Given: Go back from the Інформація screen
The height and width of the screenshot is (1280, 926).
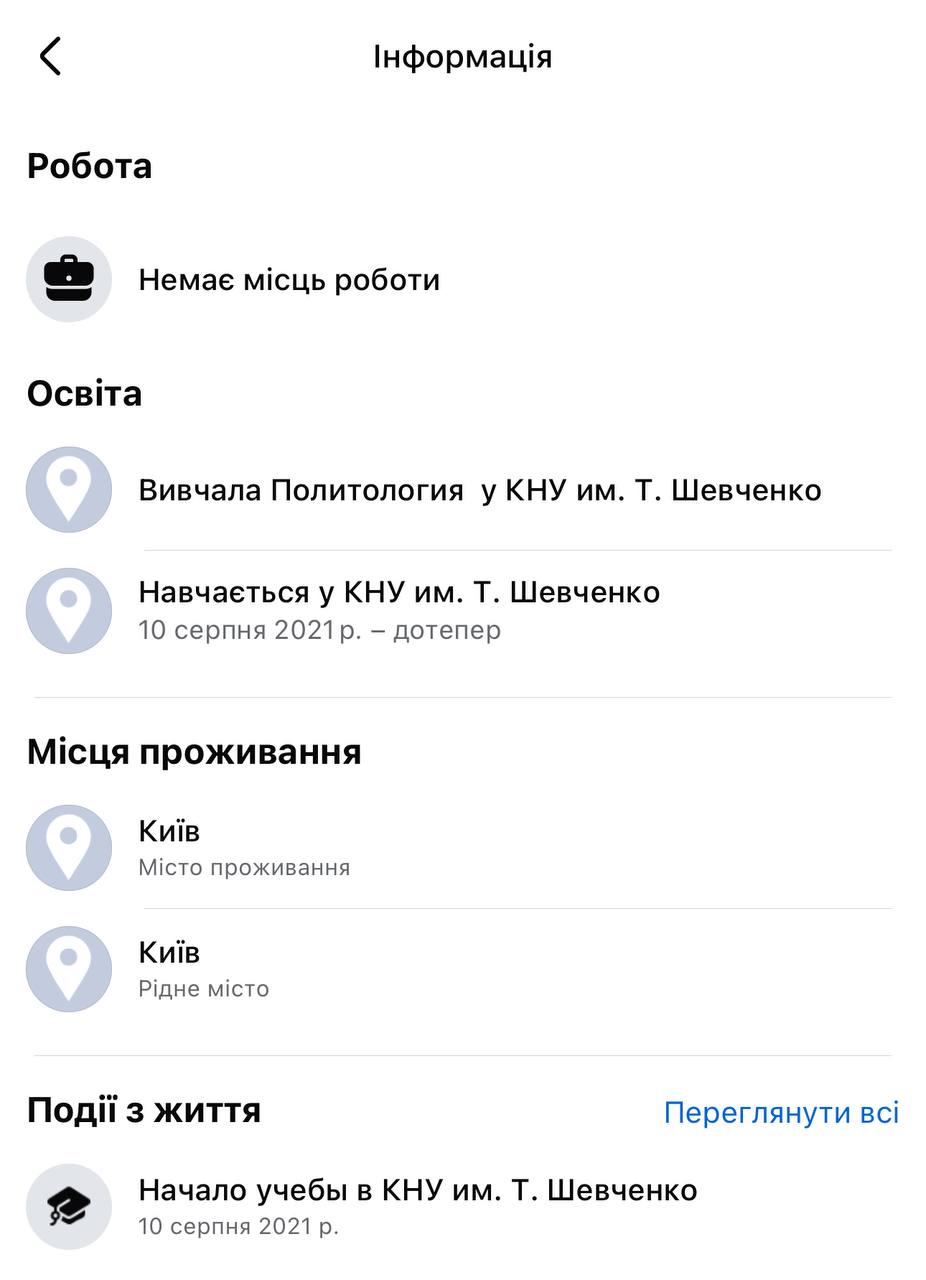Looking at the screenshot, I should [x=51, y=56].
